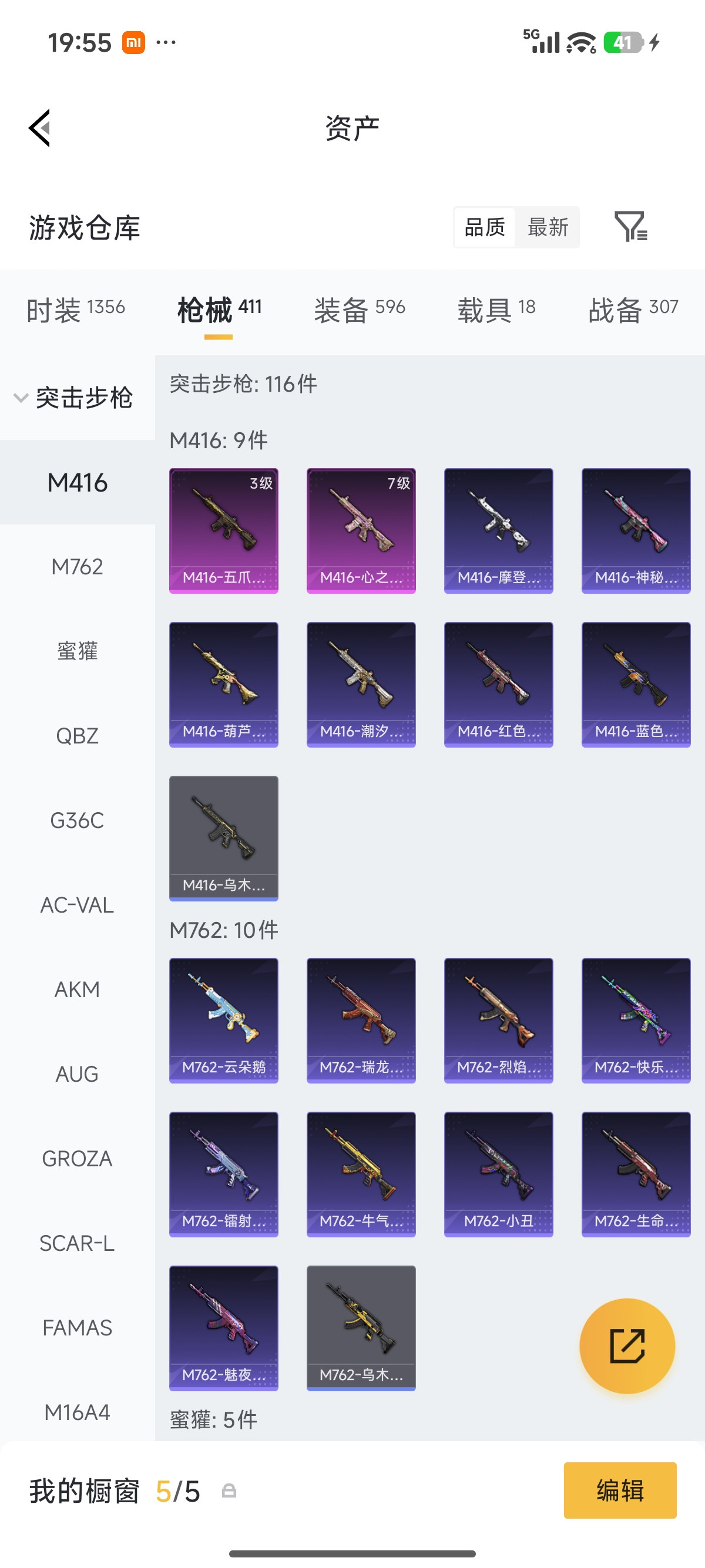Select 蜜獾 in the weapon sidebar
The width and height of the screenshot is (705, 1568).
tap(78, 651)
